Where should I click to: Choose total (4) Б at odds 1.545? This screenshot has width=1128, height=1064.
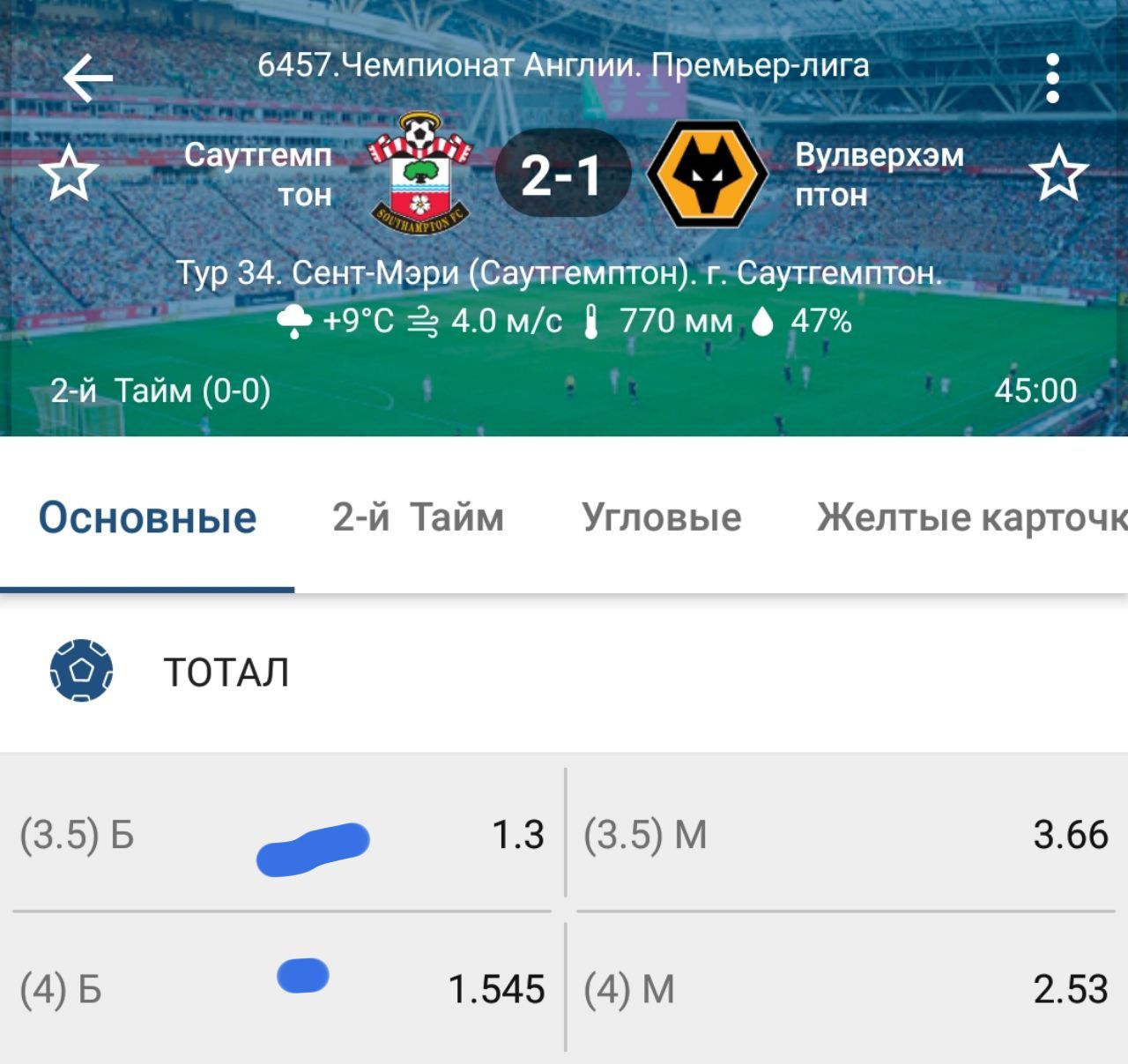point(282,988)
